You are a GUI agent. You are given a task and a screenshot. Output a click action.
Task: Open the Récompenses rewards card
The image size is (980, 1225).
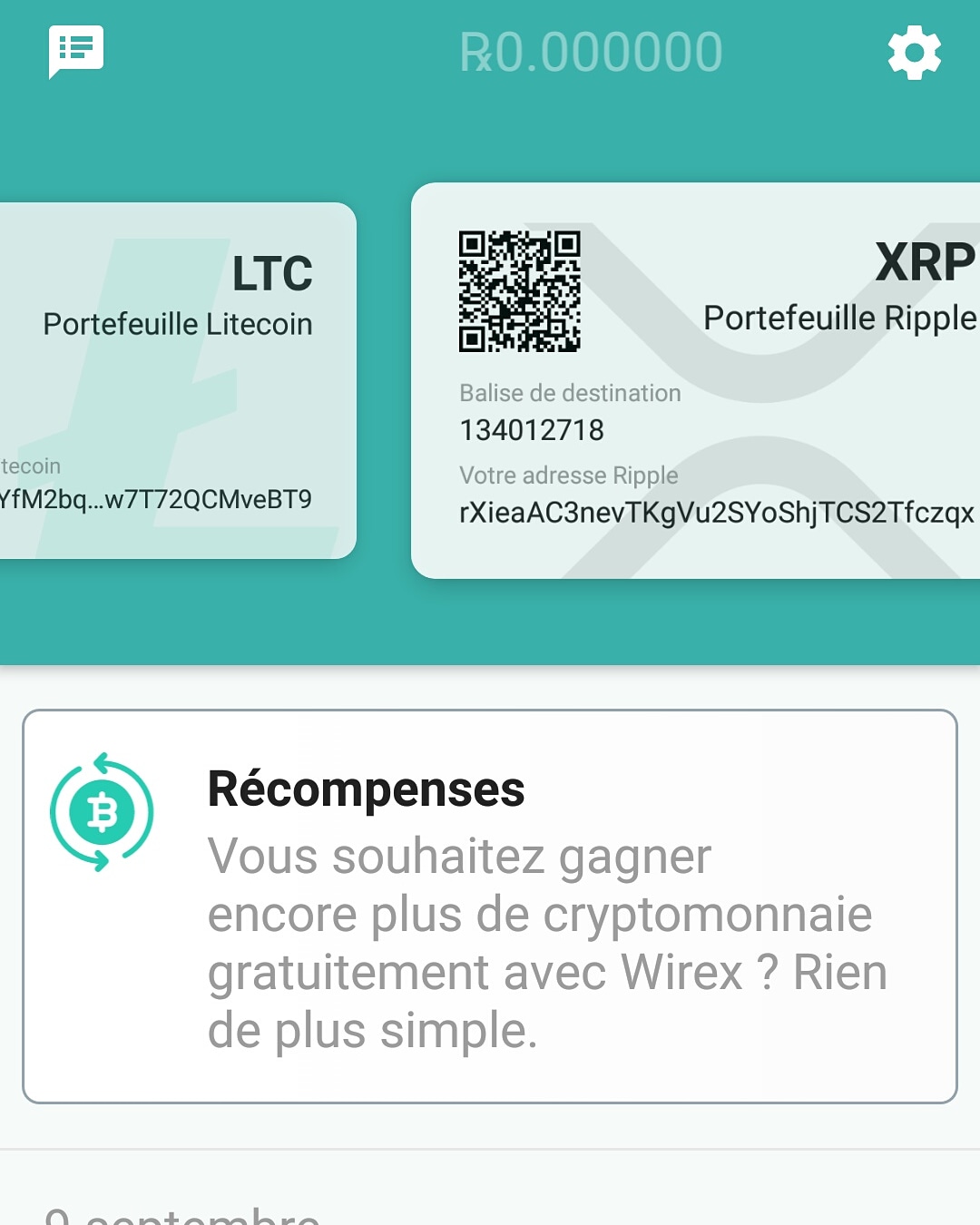pyautogui.click(x=490, y=906)
